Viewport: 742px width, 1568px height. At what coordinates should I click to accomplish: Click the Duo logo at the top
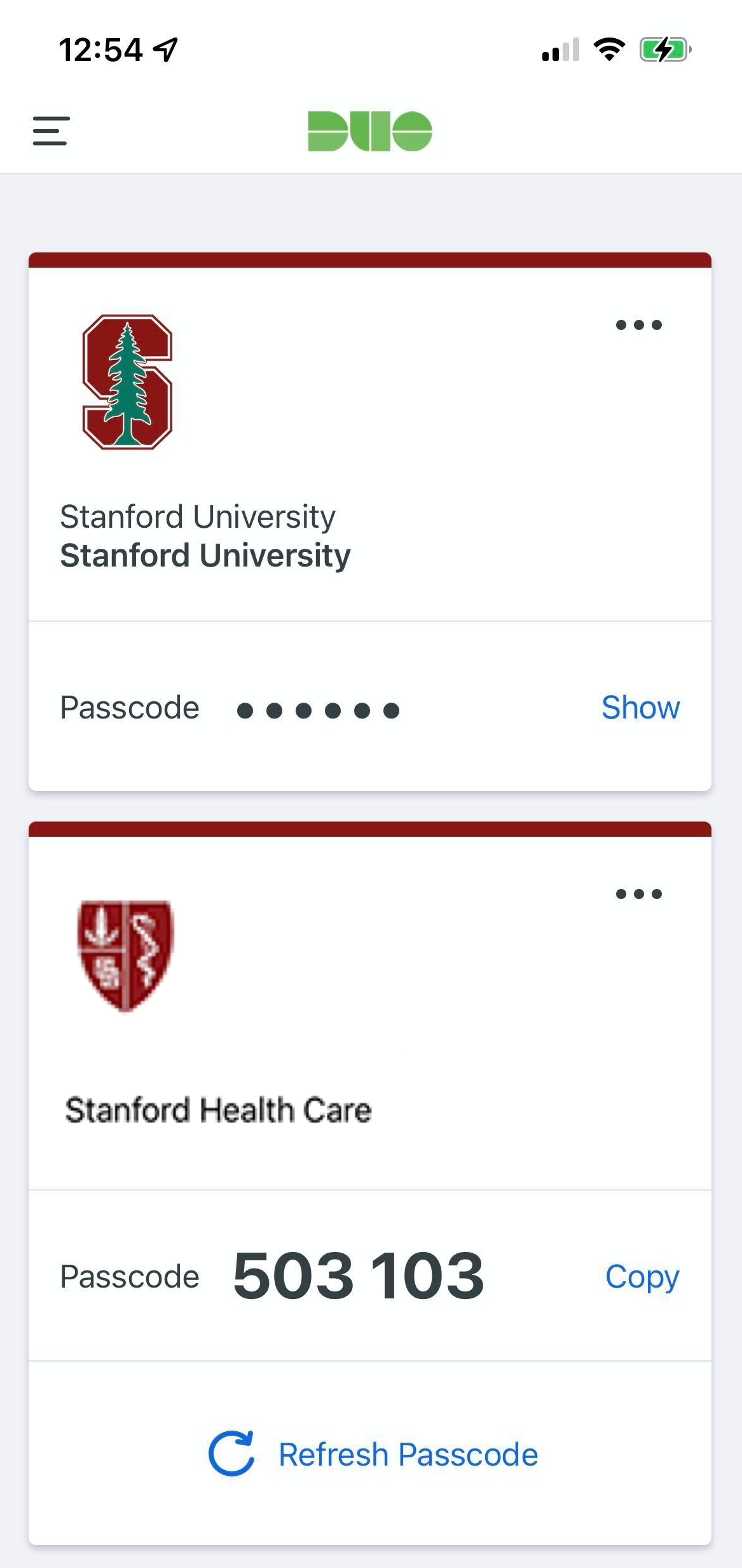368,129
